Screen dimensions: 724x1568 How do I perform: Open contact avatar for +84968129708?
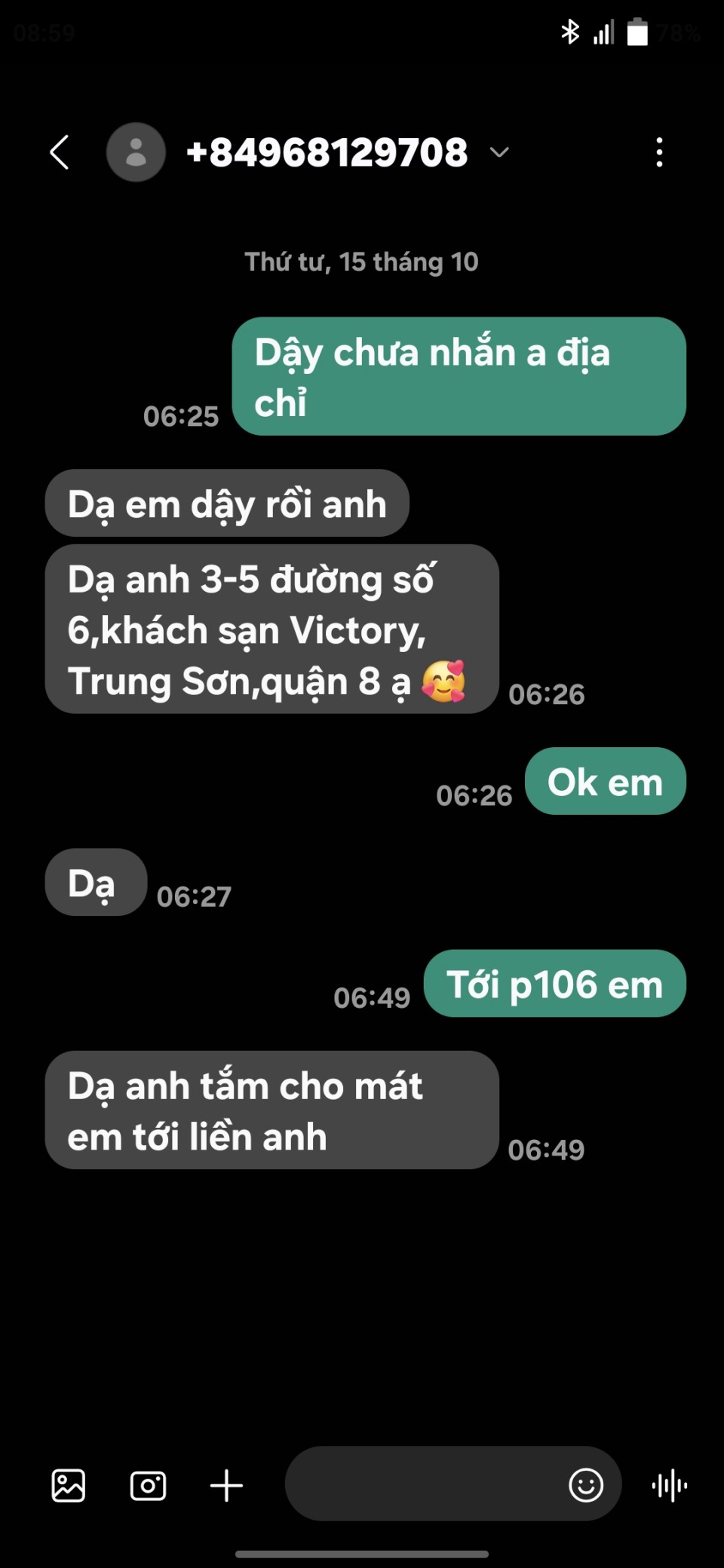pos(136,152)
